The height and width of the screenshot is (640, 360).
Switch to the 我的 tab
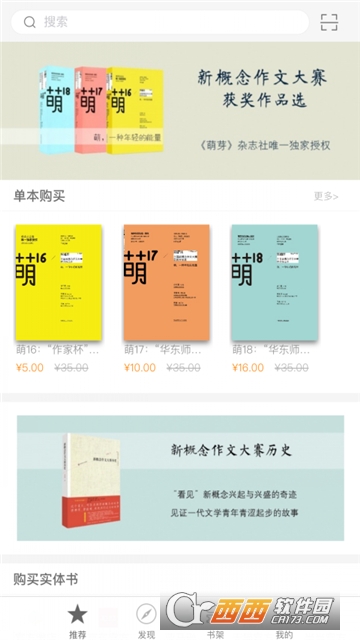284,620
